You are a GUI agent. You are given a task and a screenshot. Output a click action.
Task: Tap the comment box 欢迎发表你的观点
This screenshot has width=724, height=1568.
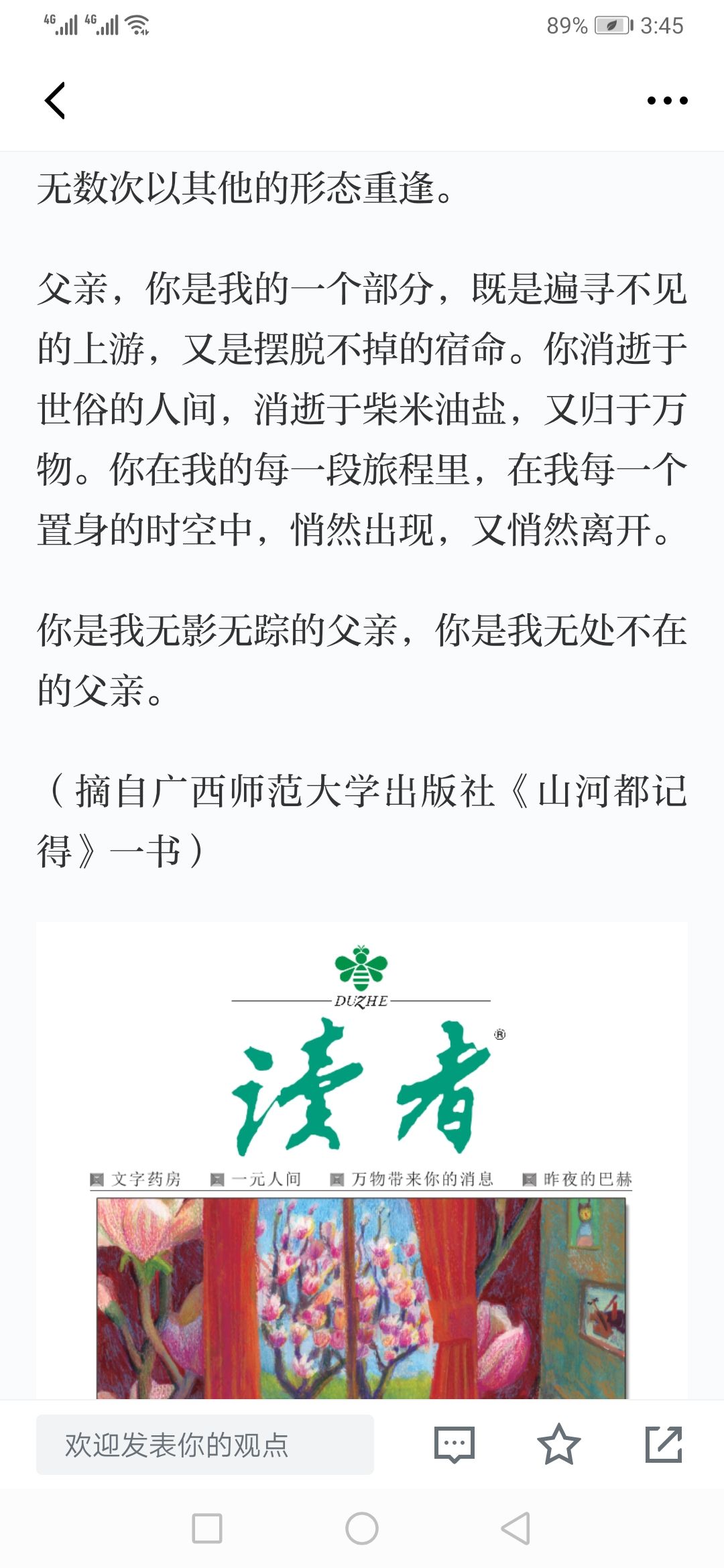tap(205, 1445)
